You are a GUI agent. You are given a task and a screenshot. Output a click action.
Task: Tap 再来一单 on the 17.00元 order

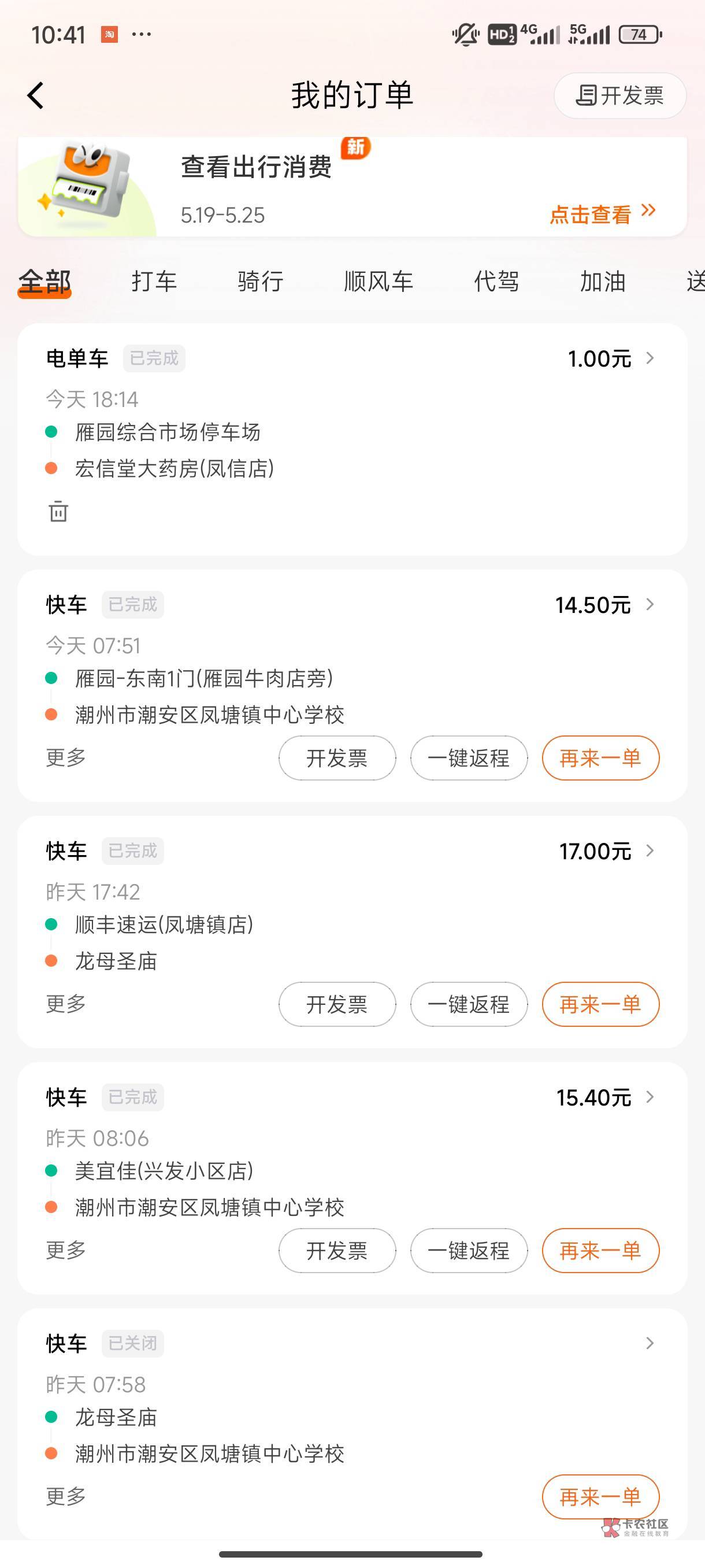601,1004
